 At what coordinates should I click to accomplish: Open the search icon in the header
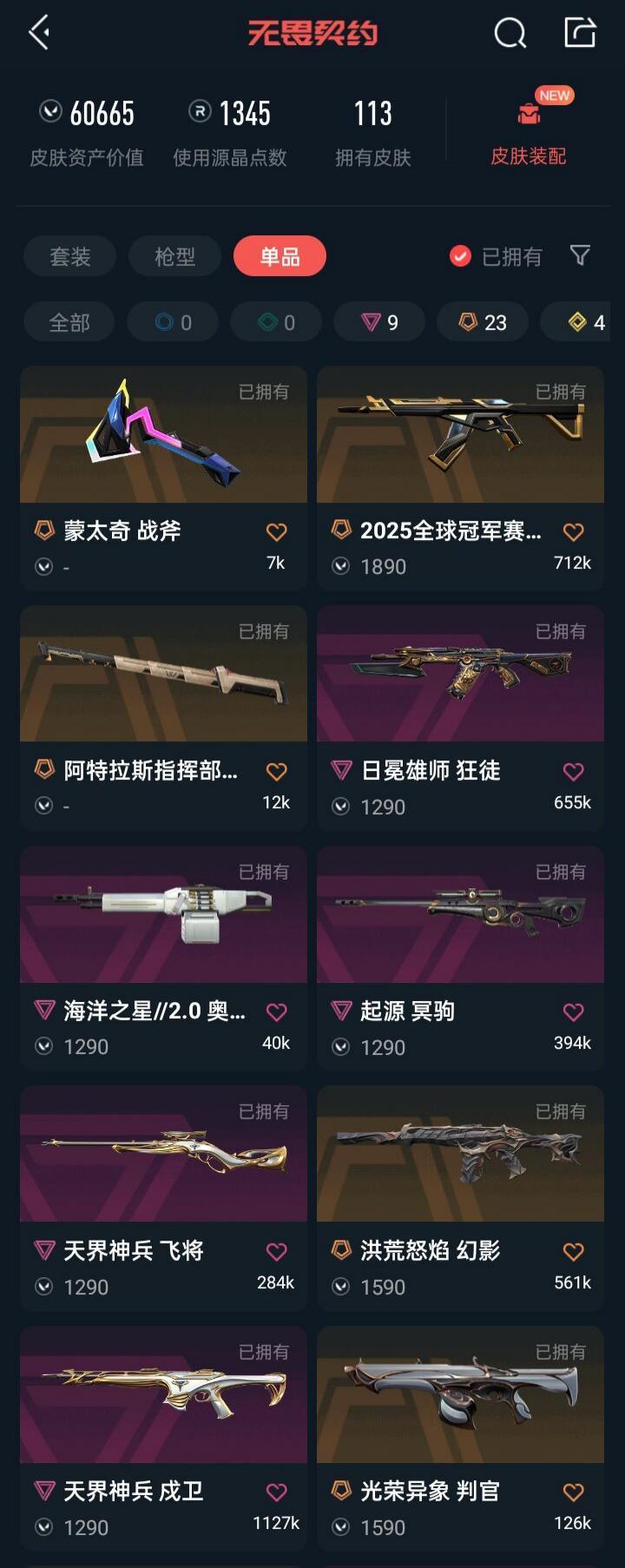click(510, 34)
